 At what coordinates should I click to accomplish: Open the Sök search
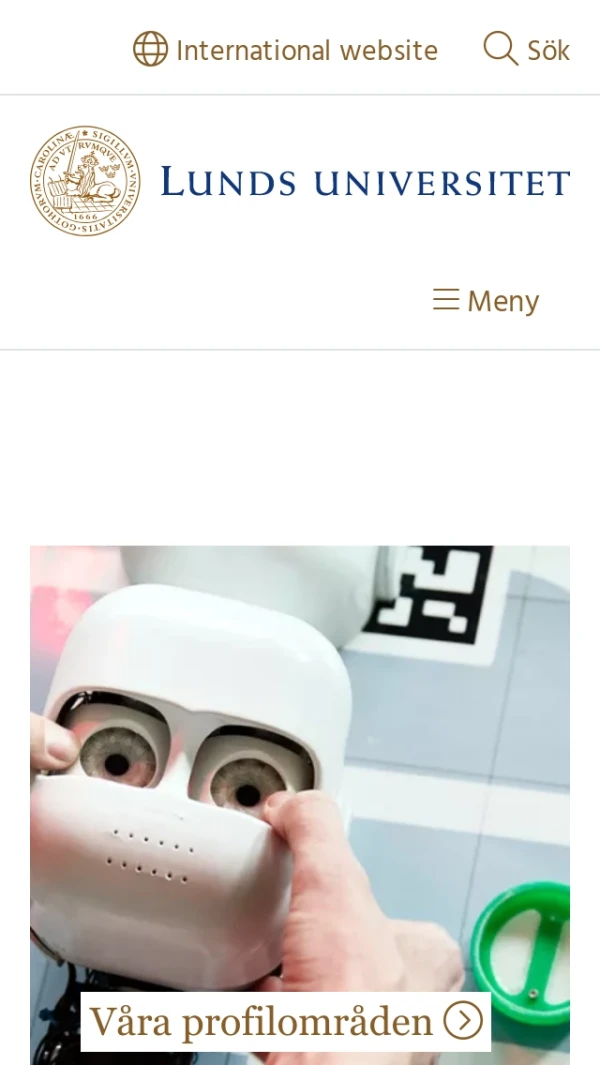point(527,50)
